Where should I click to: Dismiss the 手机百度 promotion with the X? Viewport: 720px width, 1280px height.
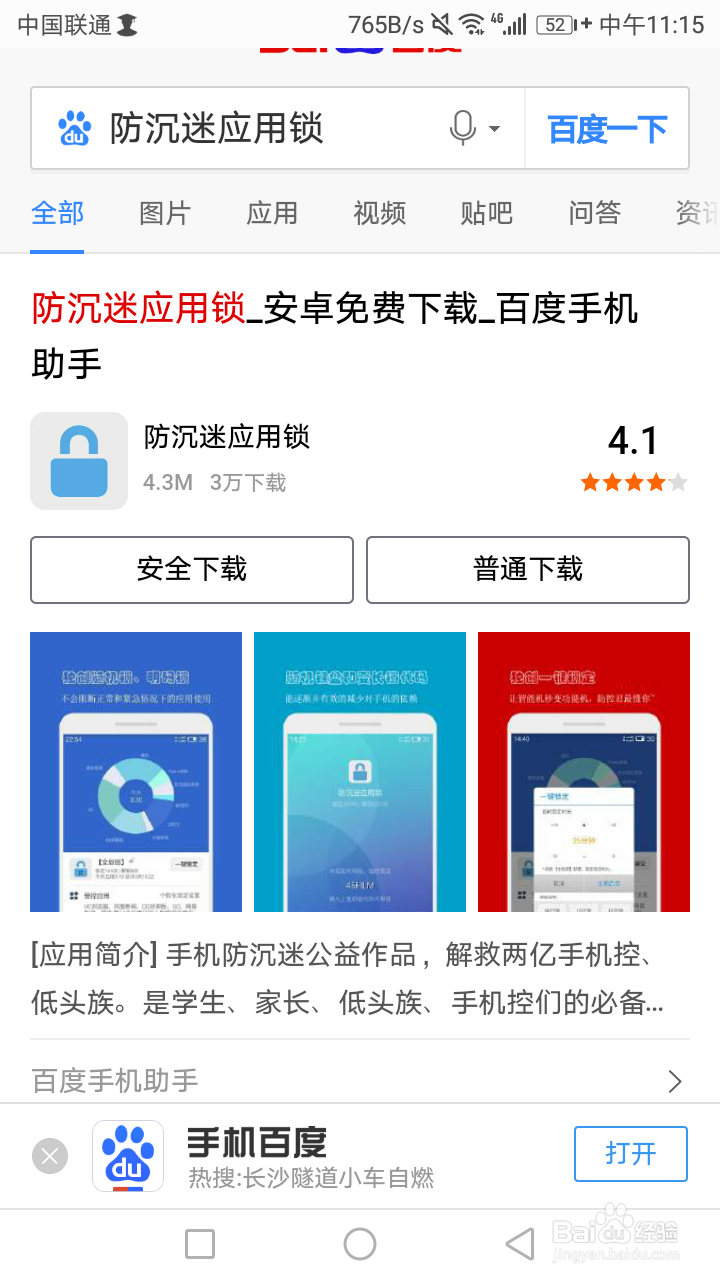50,1155
